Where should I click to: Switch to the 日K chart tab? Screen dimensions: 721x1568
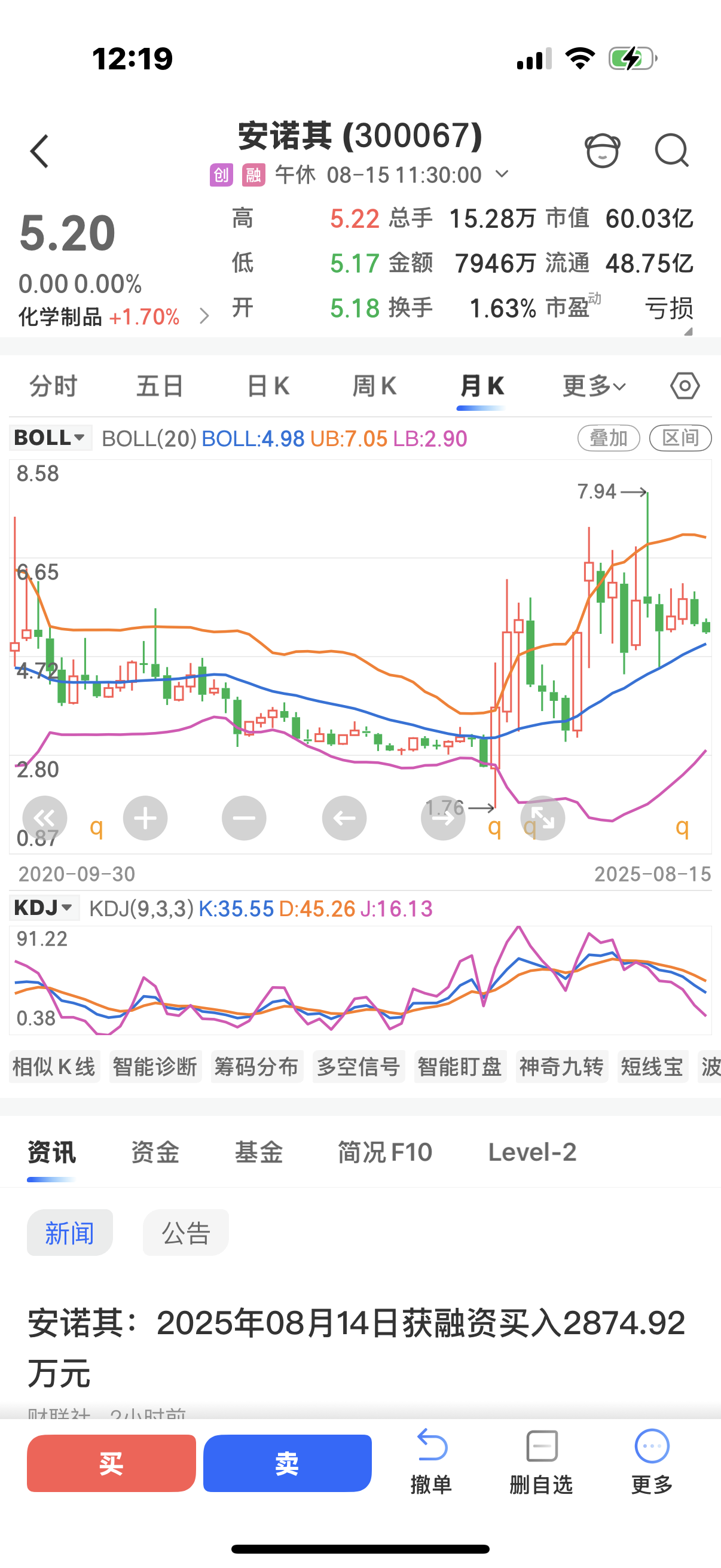pyautogui.click(x=268, y=386)
